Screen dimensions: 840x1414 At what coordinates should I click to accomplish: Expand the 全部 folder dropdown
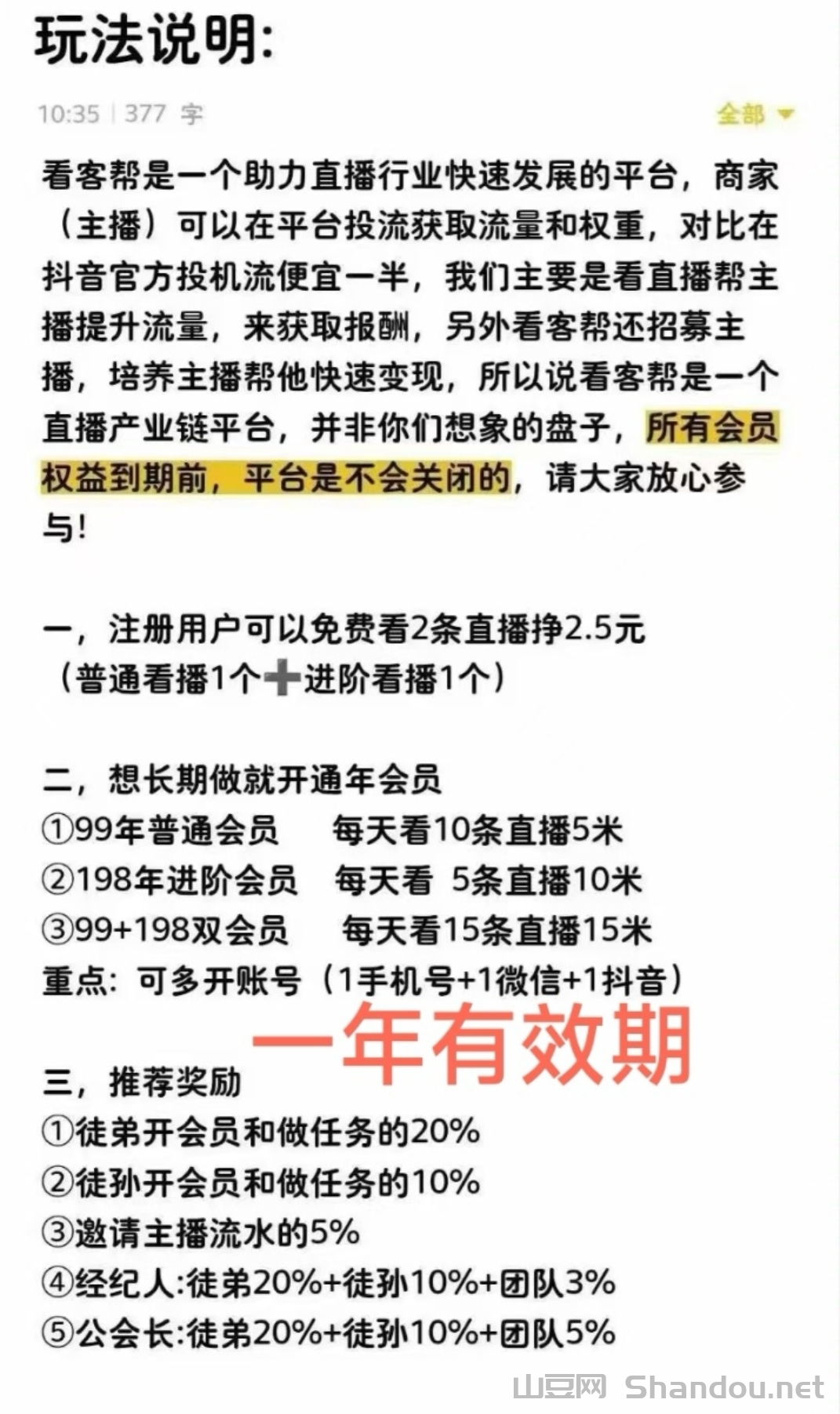pos(755,115)
